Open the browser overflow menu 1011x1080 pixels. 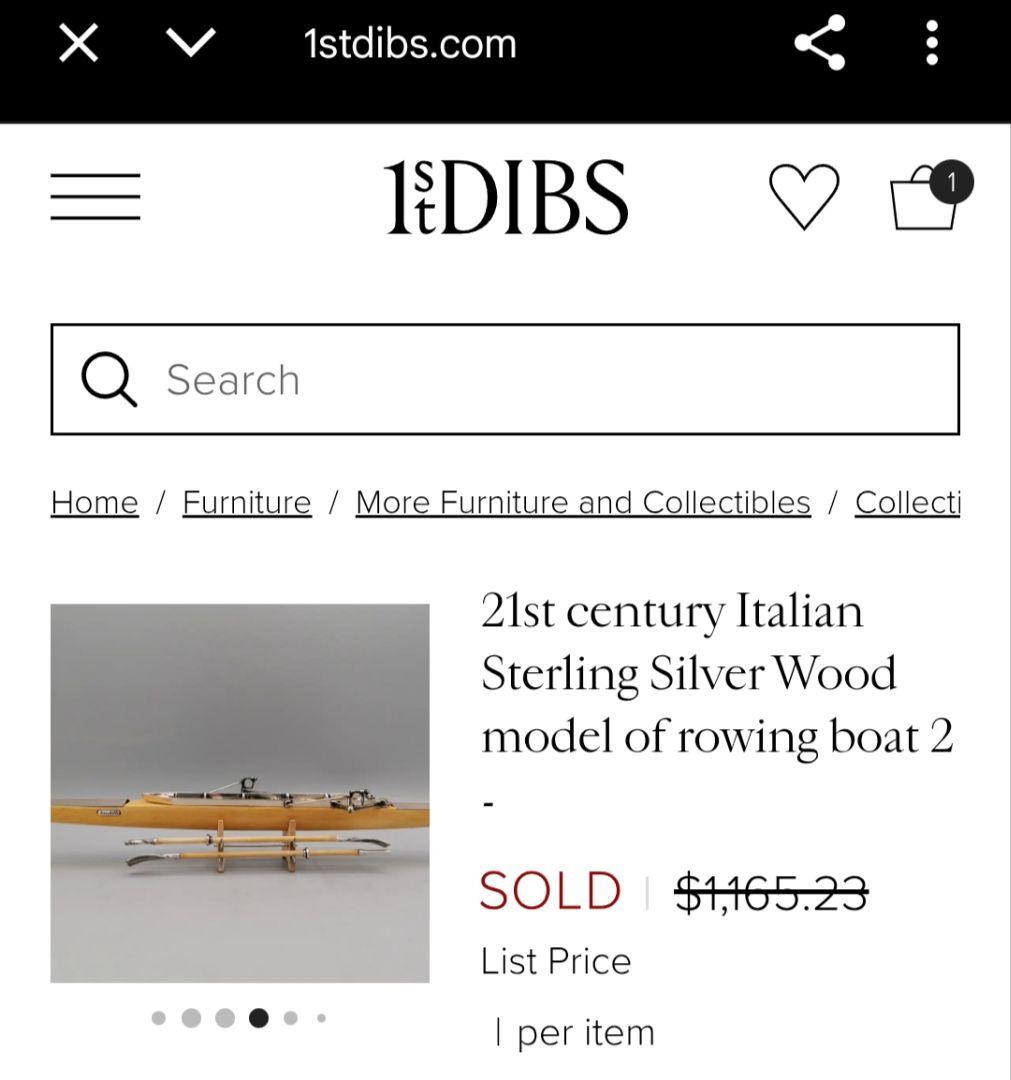(x=932, y=43)
